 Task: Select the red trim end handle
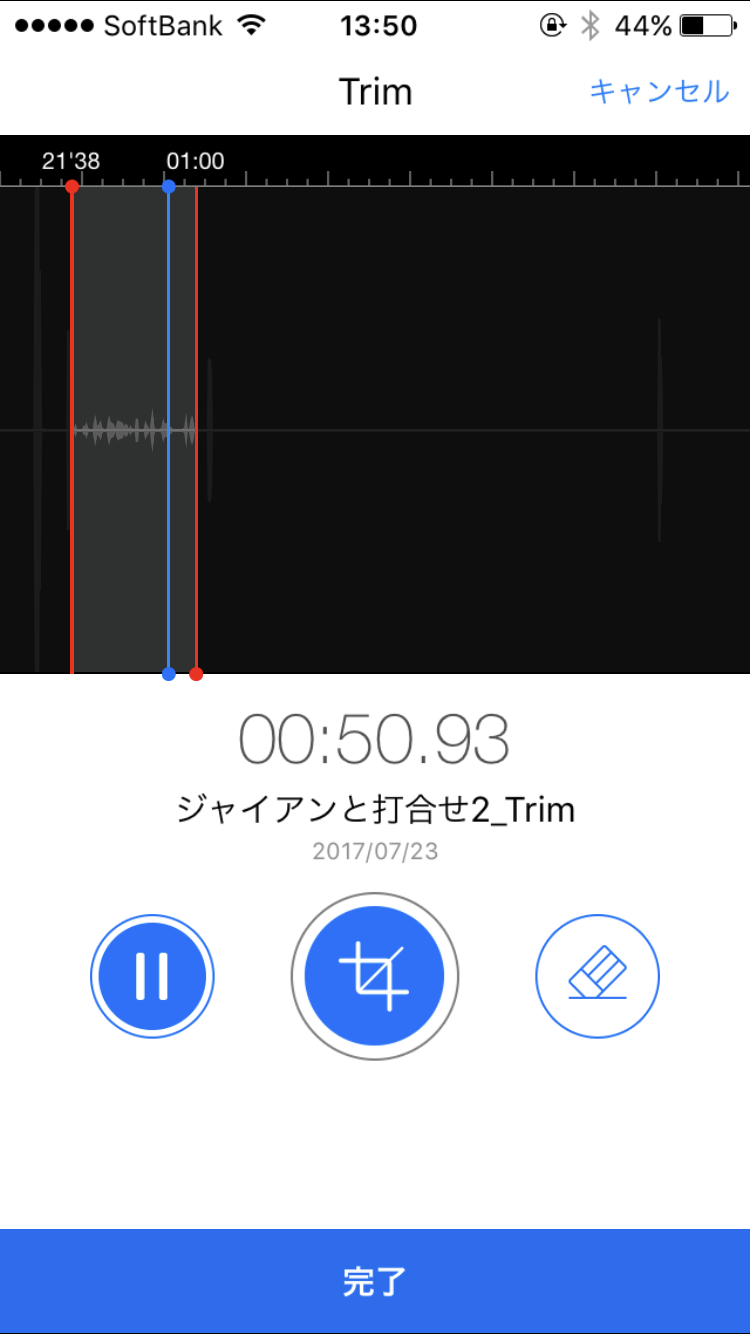pyautogui.click(x=196, y=674)
